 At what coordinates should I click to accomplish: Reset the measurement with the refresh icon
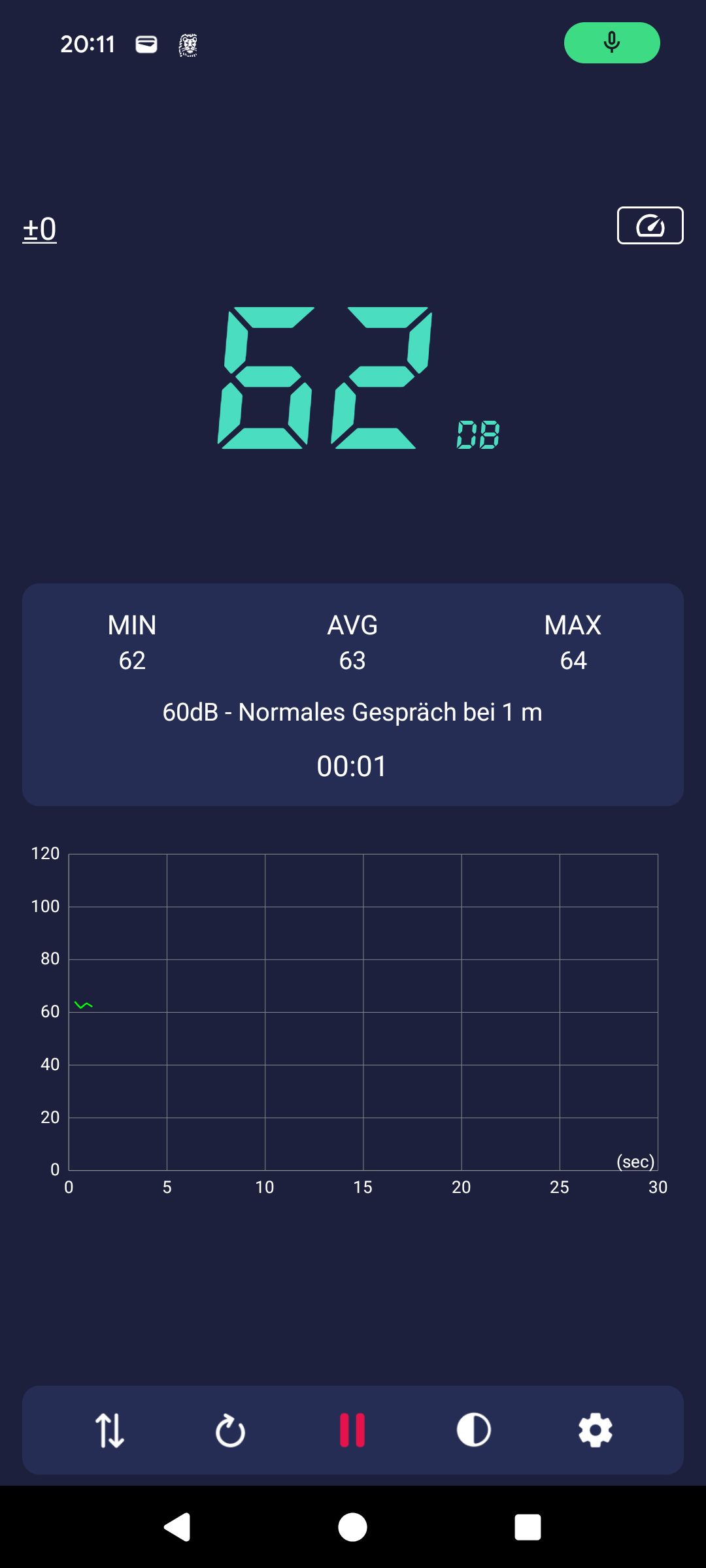tap(230, 1430)
